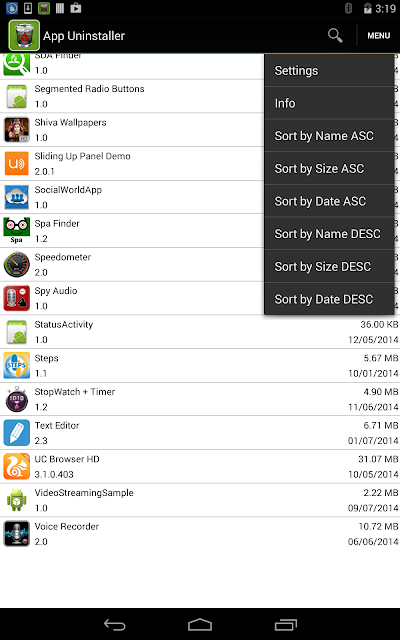The height and width of the screenshot is (640, 400).
Task: Open the search magnifier icon
Action: coord(335,36)
